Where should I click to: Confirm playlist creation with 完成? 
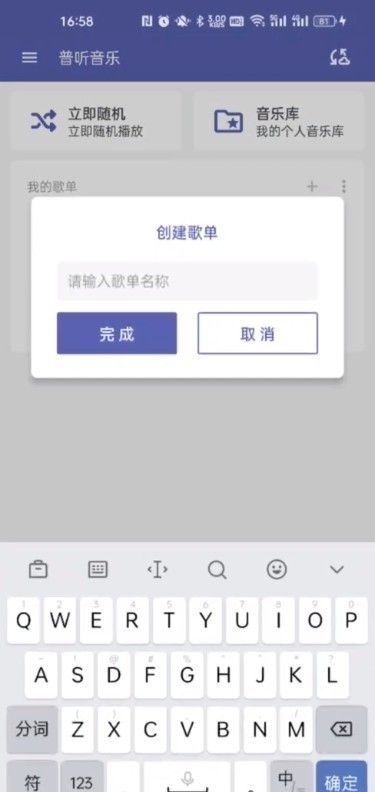point(117,333)
